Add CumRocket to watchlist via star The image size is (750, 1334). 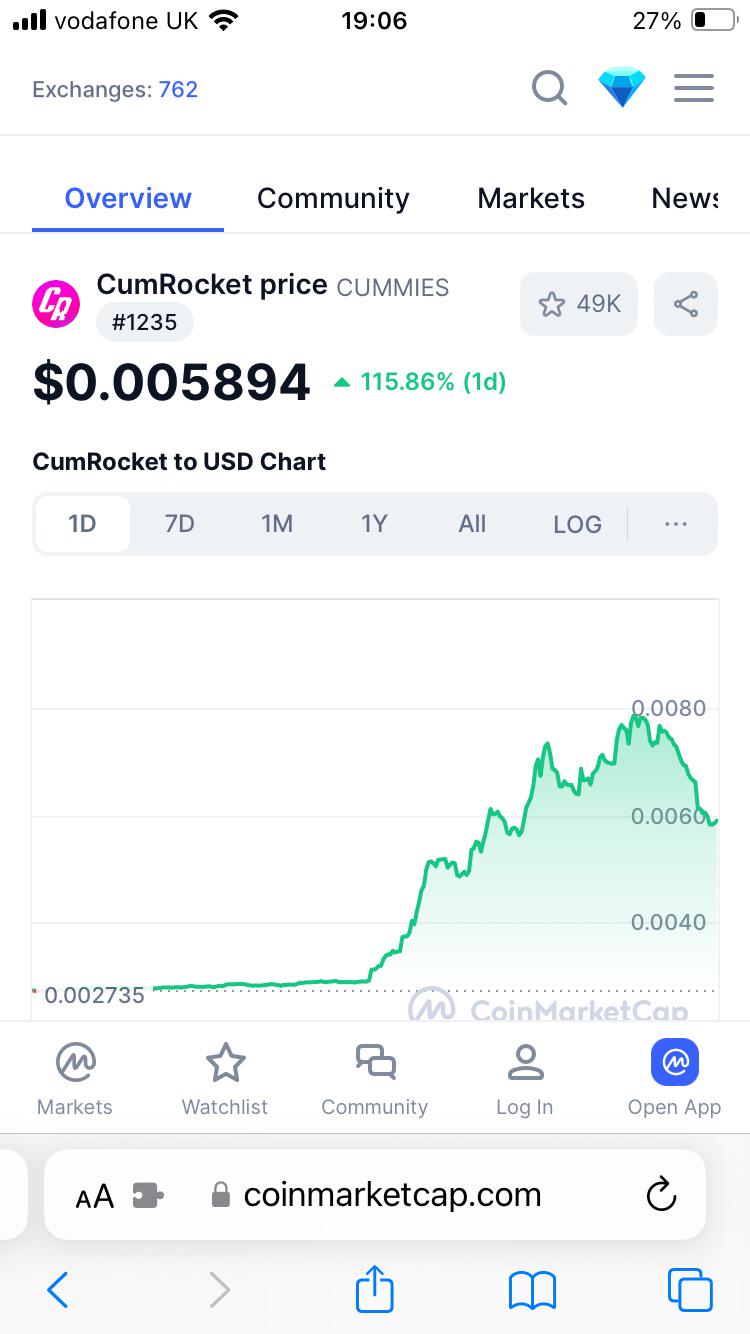click(579, 304)
